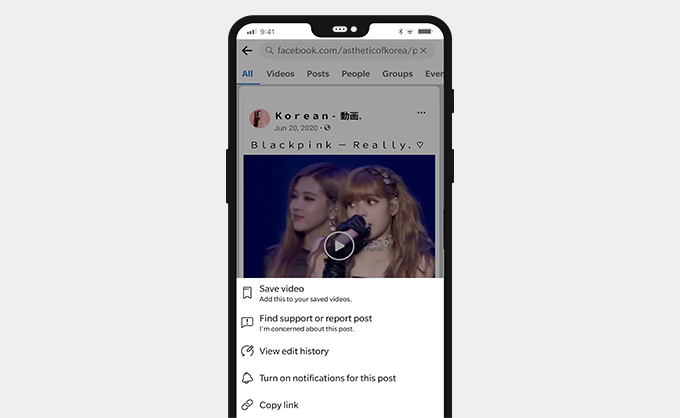
Task: Copy link to this post
Action: coord(278,405)
